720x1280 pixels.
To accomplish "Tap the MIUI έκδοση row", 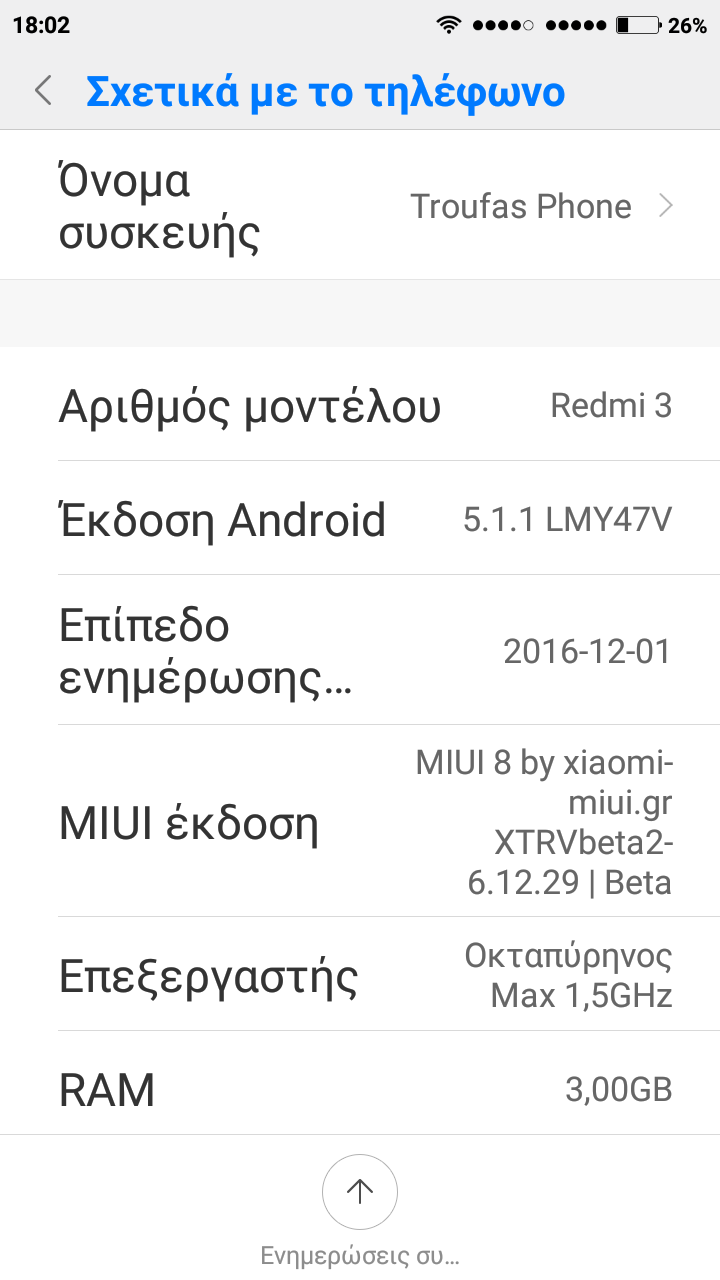I will (x=360, y=824).
